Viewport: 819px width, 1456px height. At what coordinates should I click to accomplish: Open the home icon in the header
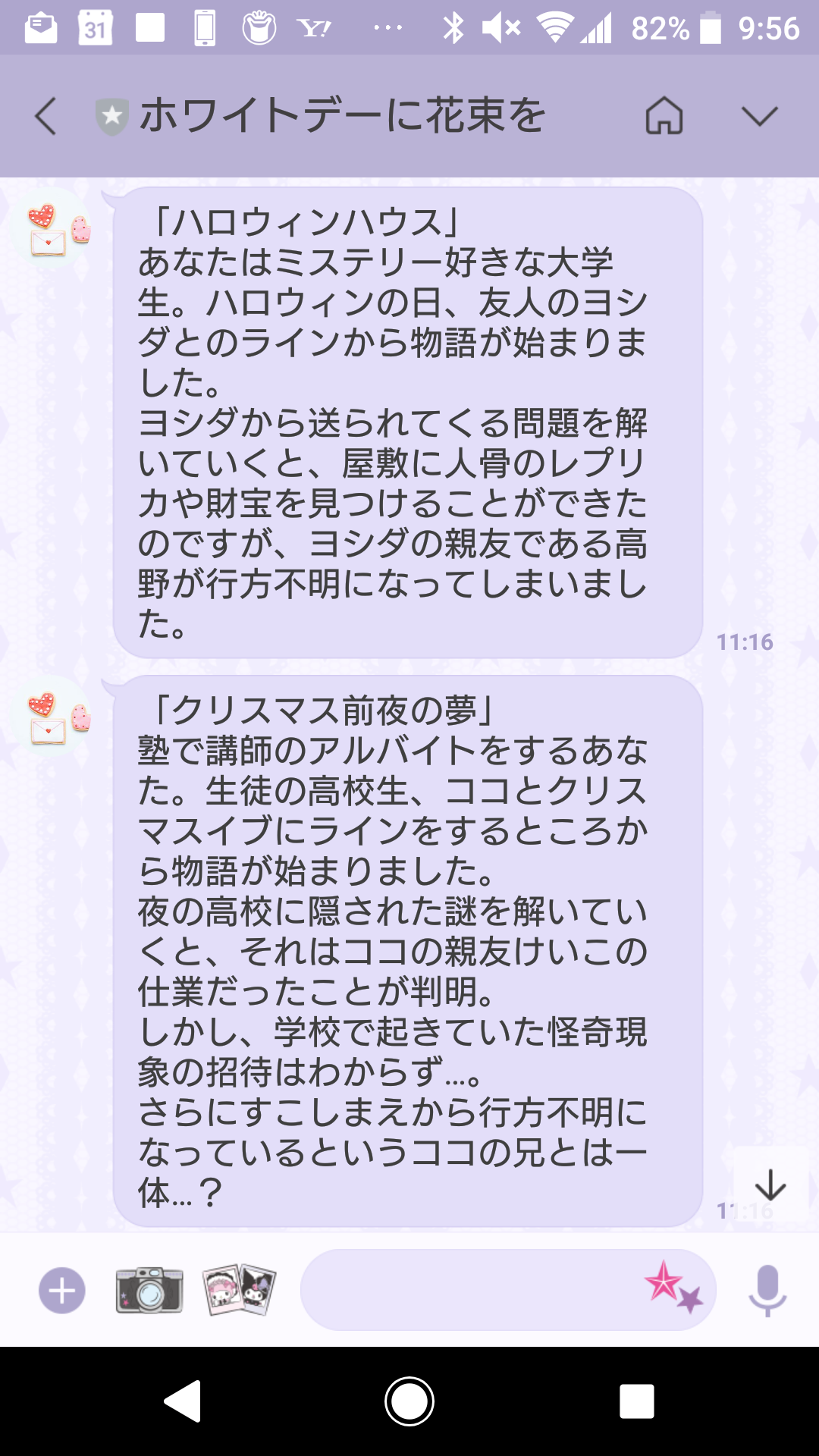[x=664, y=117]
